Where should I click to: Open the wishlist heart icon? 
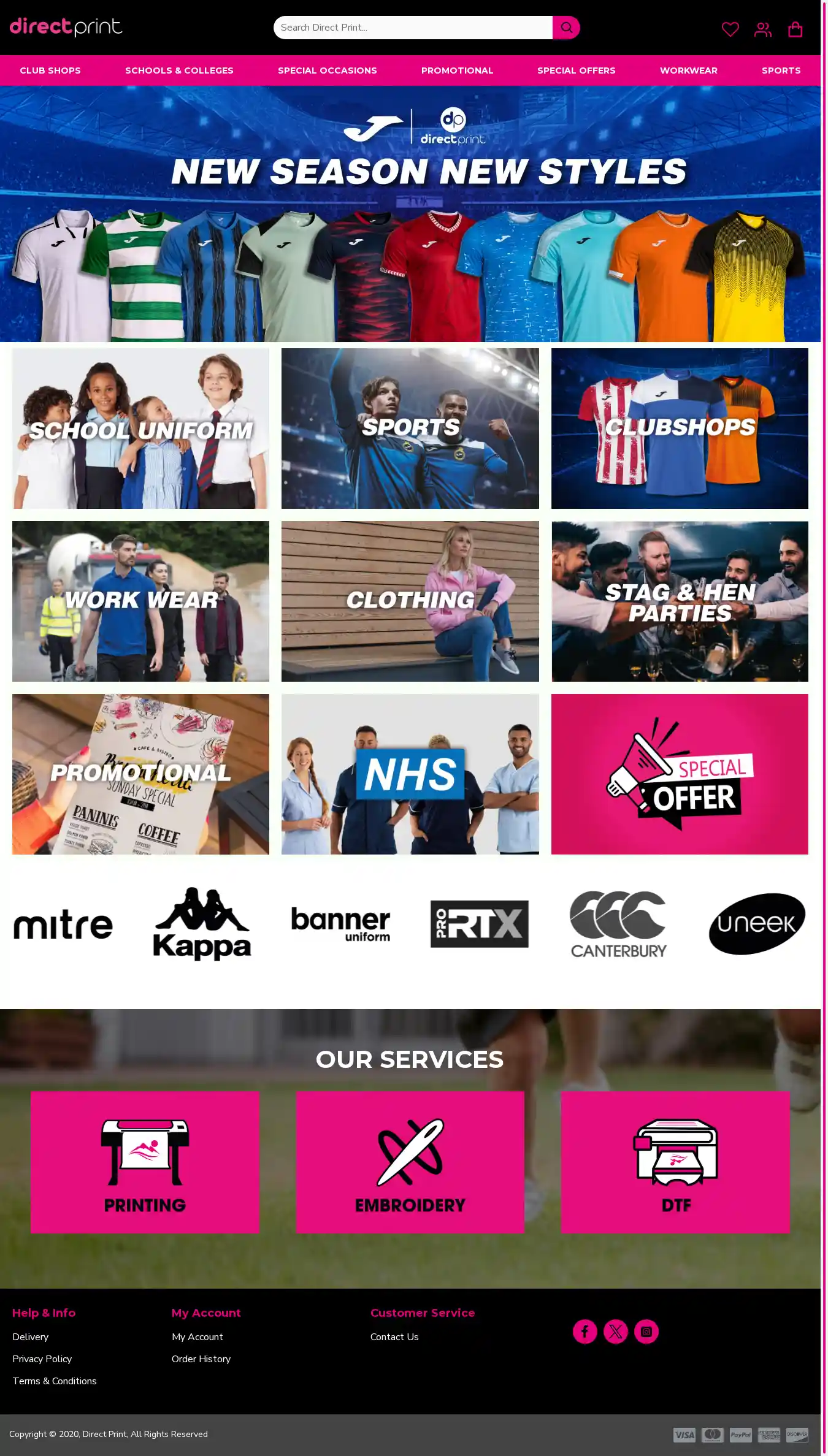(730, 29)
